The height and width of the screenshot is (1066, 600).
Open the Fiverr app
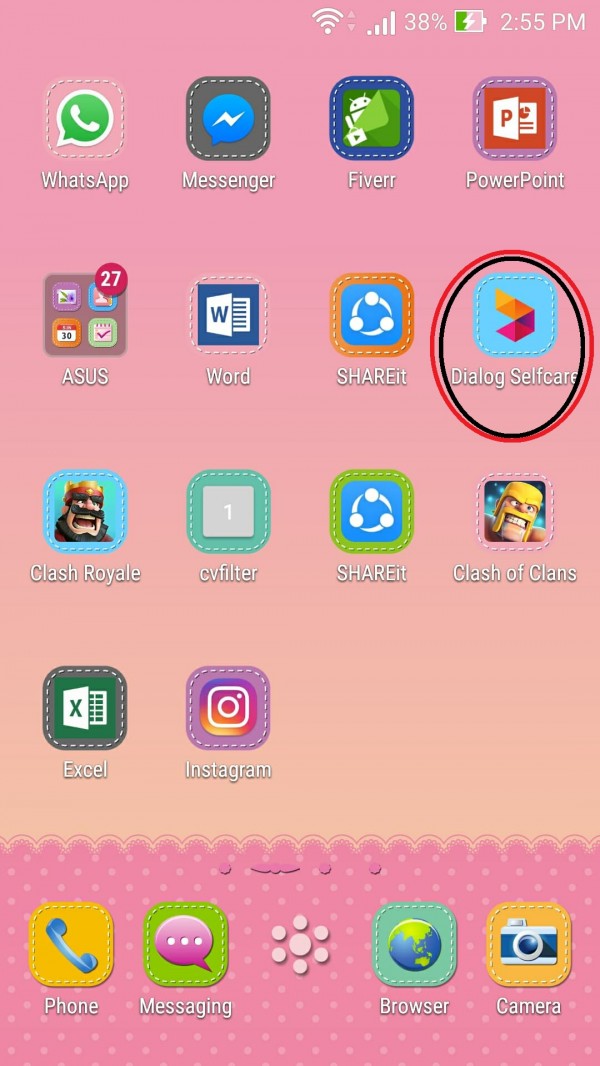coord(372,119)
